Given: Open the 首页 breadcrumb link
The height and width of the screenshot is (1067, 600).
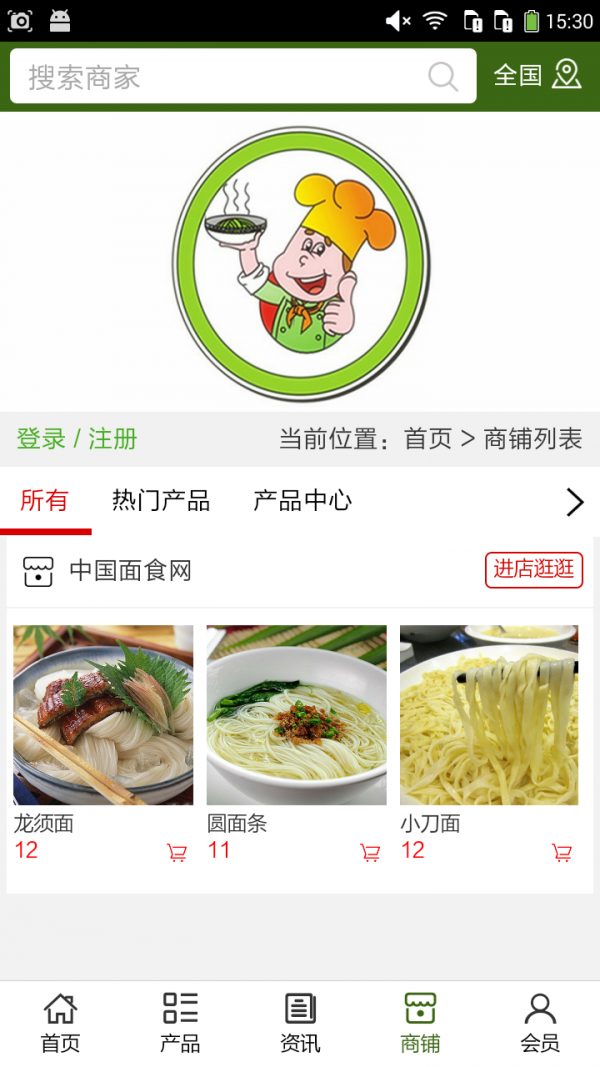Looking at the screenshot, I should [428, 439].
